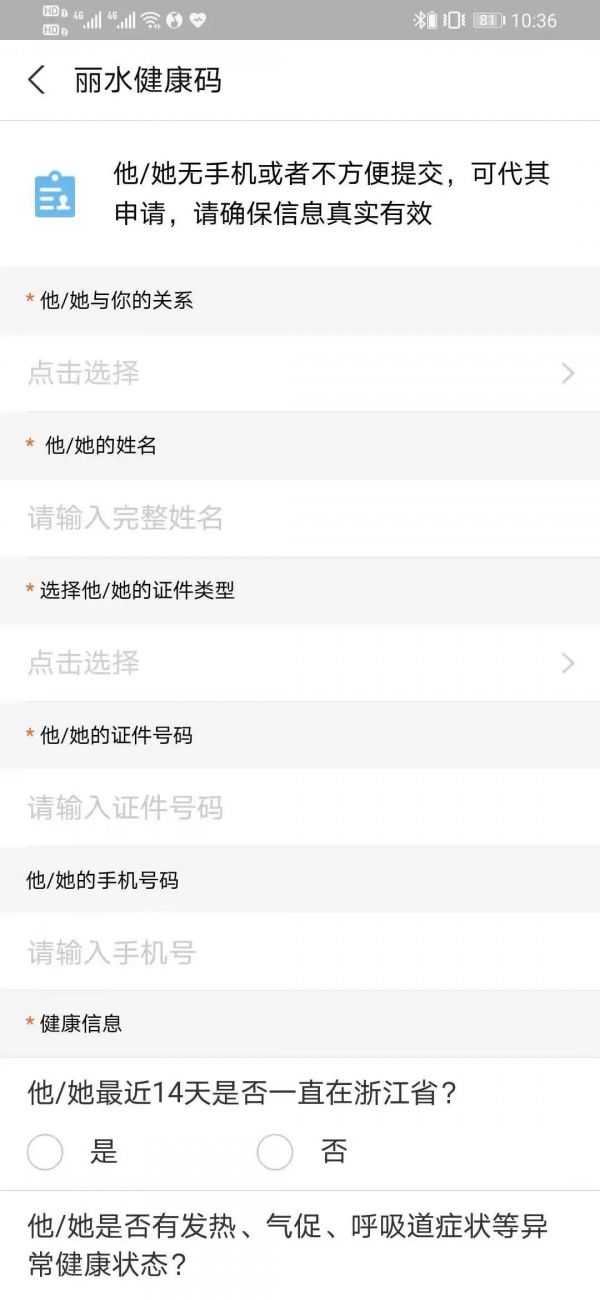Image resolution: width=600 pixels, height=1300 pixels.
Task: Select 否 for staying in 浙江省
Action: [276, 1152]
